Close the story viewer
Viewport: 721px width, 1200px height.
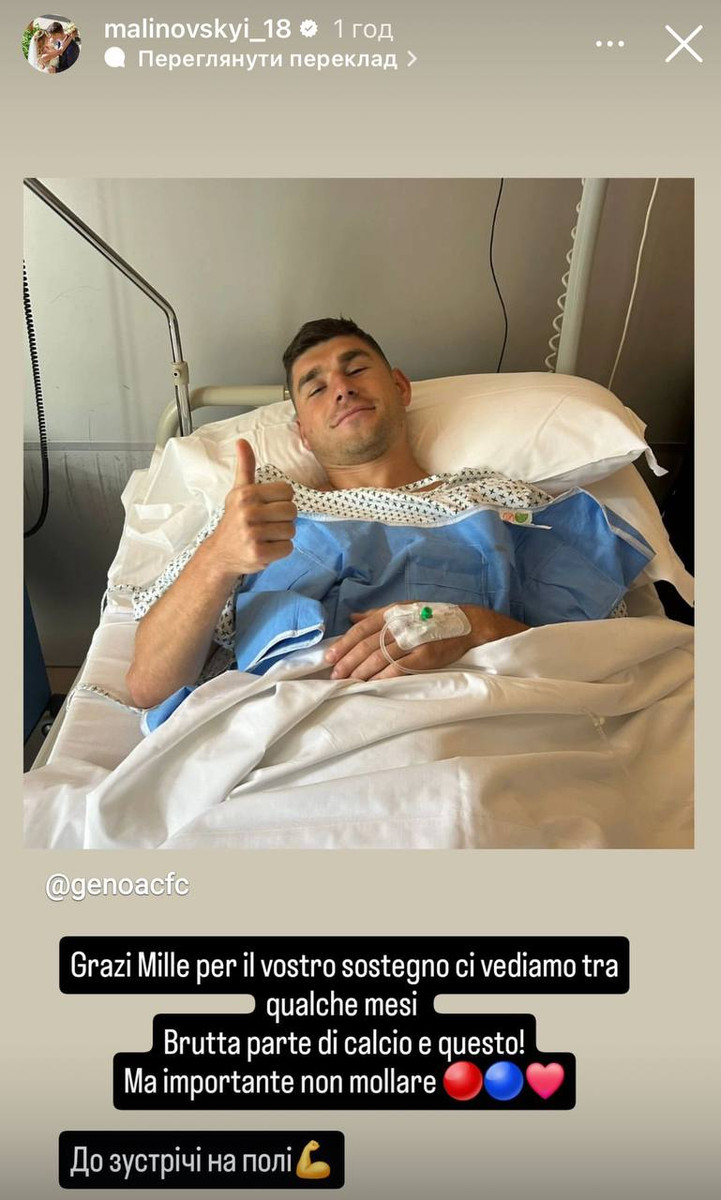pyautogui.click(x=684, y=44)
